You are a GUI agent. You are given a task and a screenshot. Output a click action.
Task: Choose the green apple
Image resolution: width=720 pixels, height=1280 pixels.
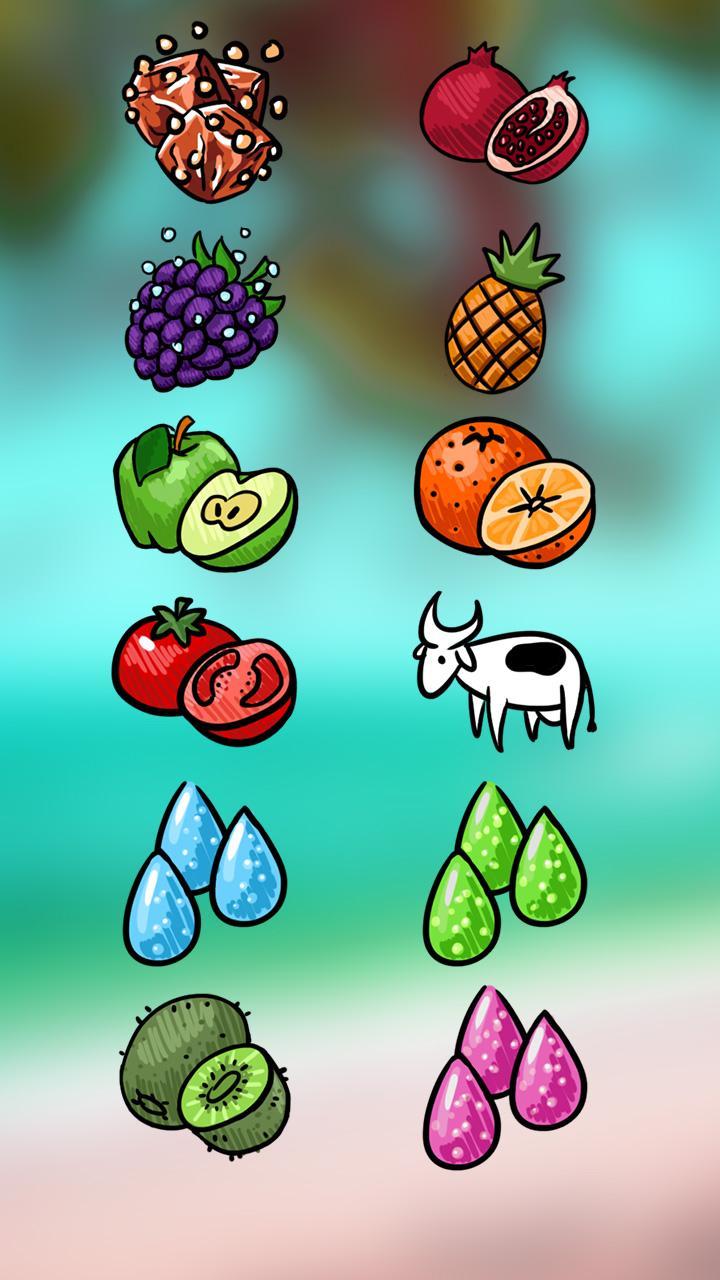(203, 495)
